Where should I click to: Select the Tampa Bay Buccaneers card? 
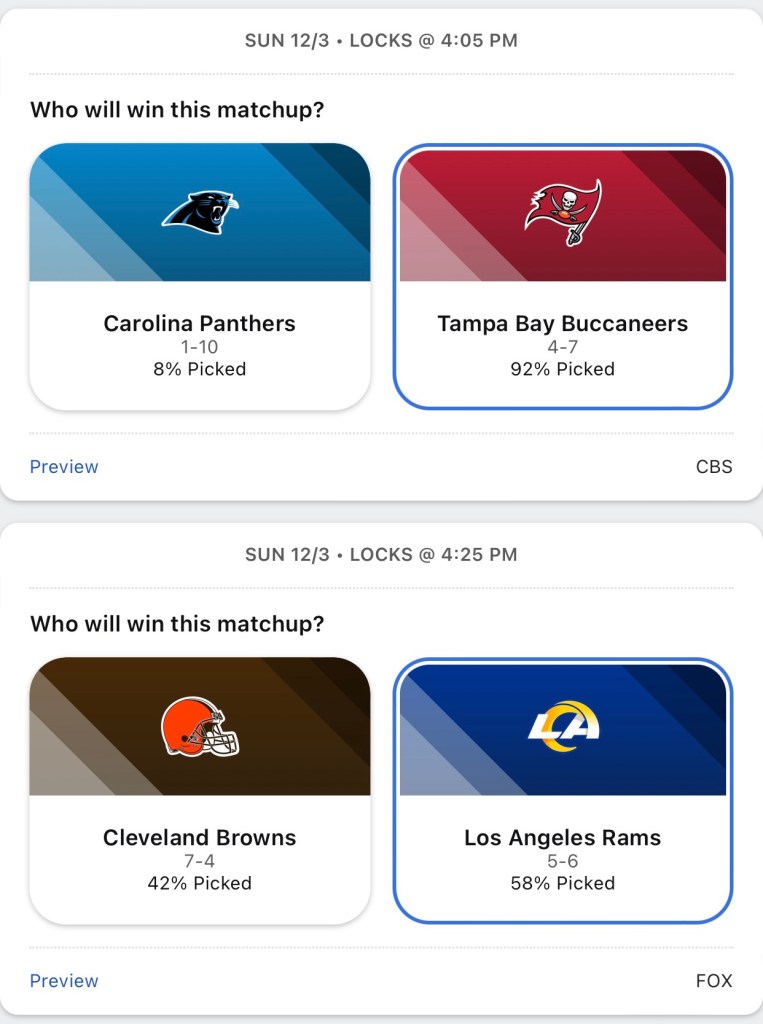pos(563,277)
